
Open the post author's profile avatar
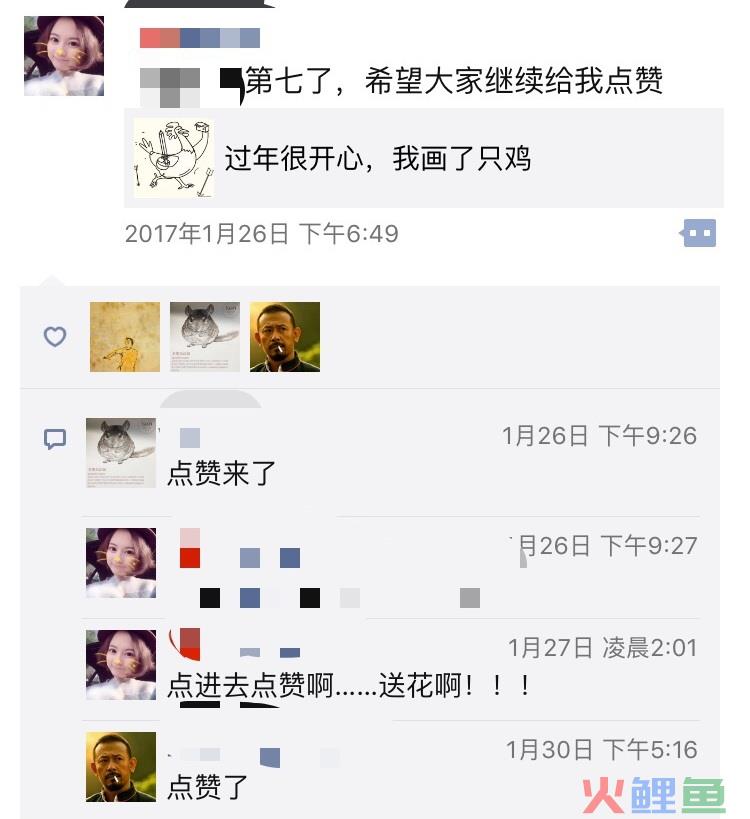tap(64, 56)
